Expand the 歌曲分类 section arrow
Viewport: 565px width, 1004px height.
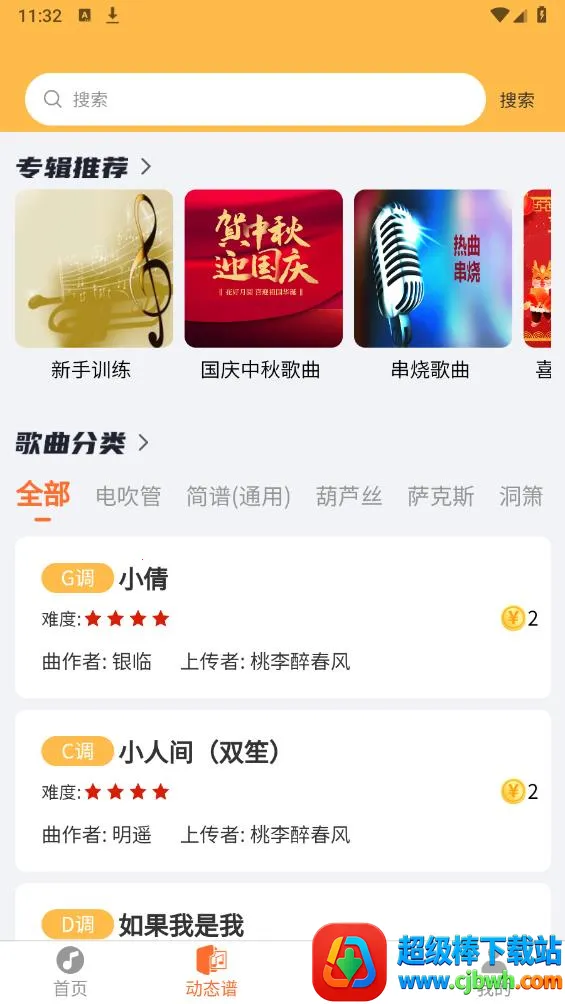pos(143,442)
